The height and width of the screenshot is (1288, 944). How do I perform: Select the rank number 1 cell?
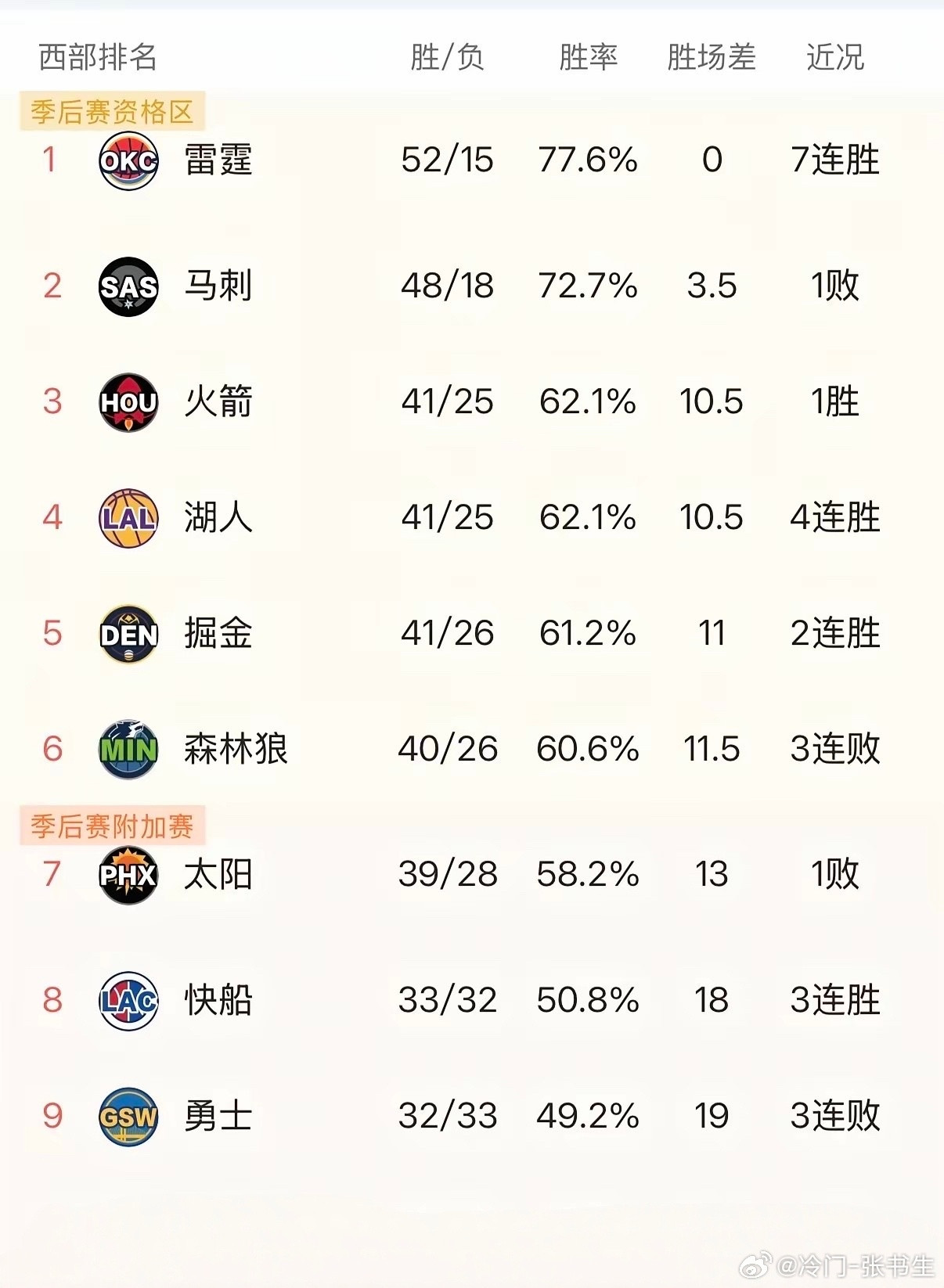tap(51, 160)
